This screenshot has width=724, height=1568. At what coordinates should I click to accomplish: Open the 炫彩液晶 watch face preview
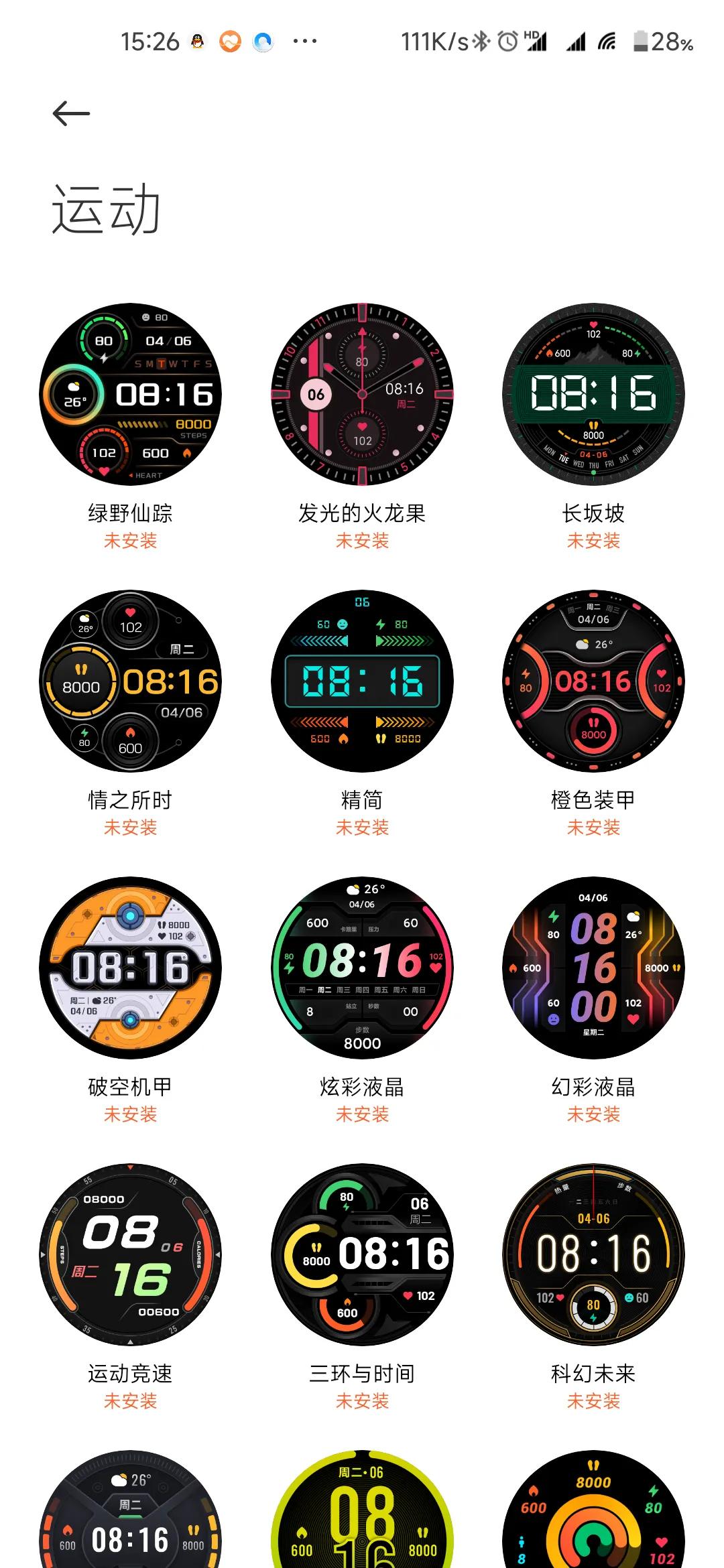[x=362, y=968]
